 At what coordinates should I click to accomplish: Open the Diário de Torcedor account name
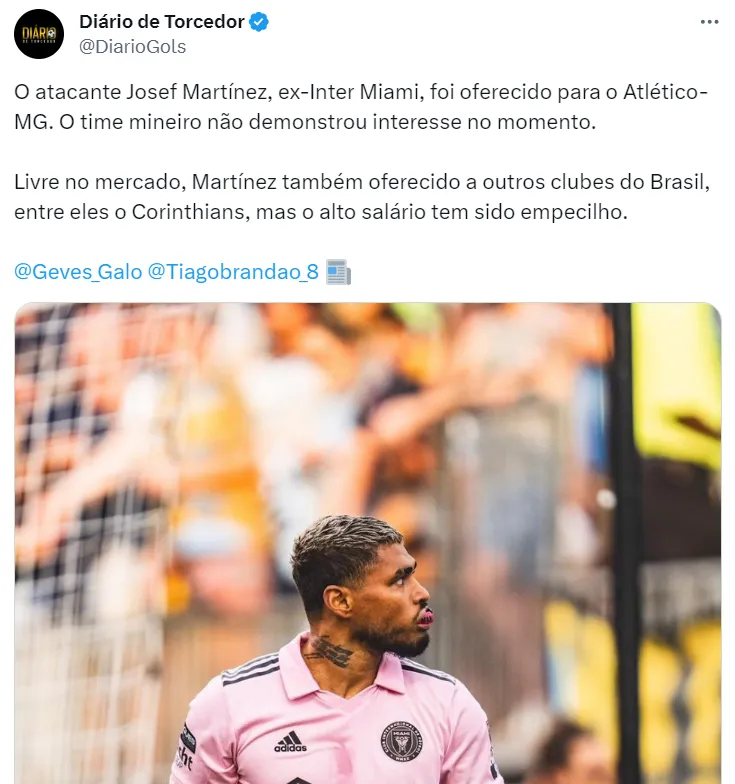(x=161, y=22)
